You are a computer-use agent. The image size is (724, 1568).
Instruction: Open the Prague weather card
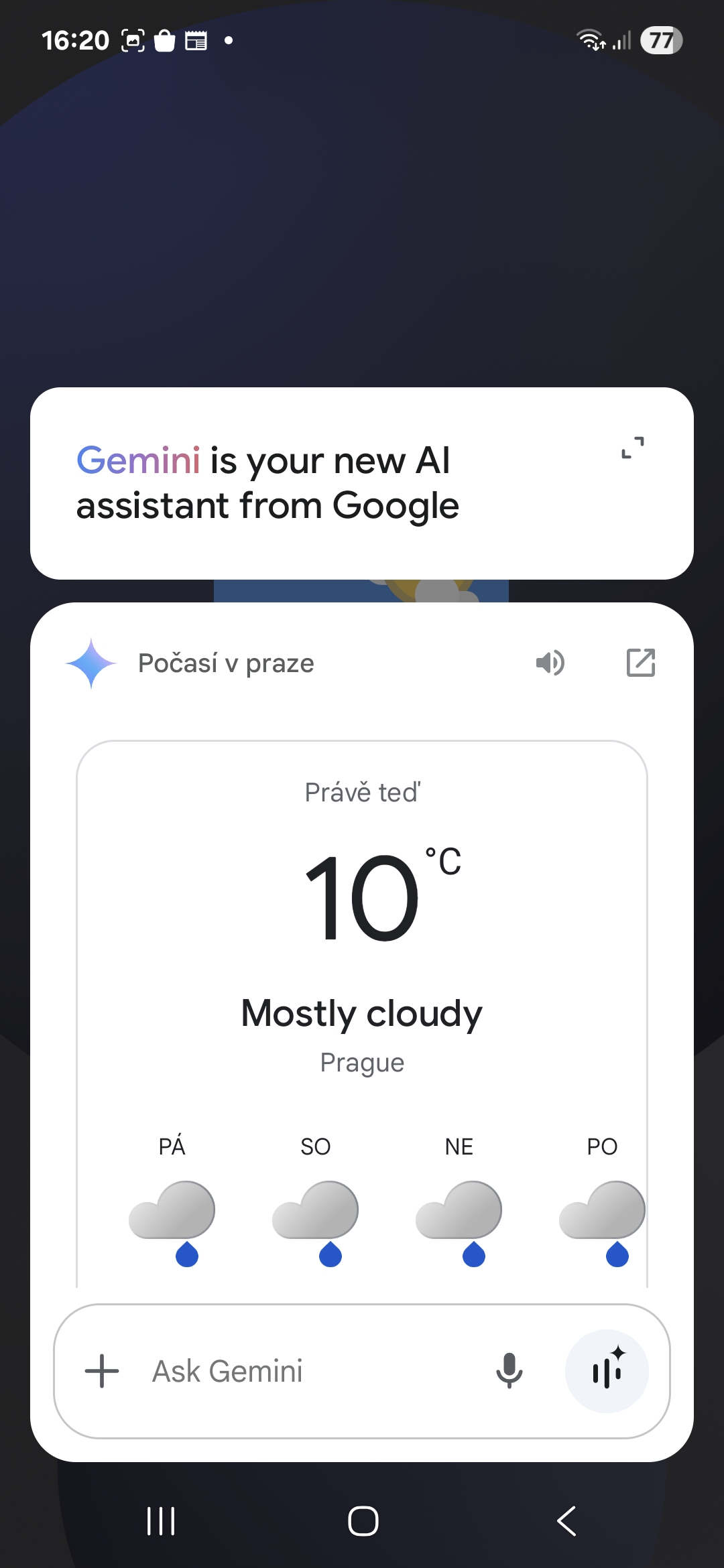(x=362, y=1013)
